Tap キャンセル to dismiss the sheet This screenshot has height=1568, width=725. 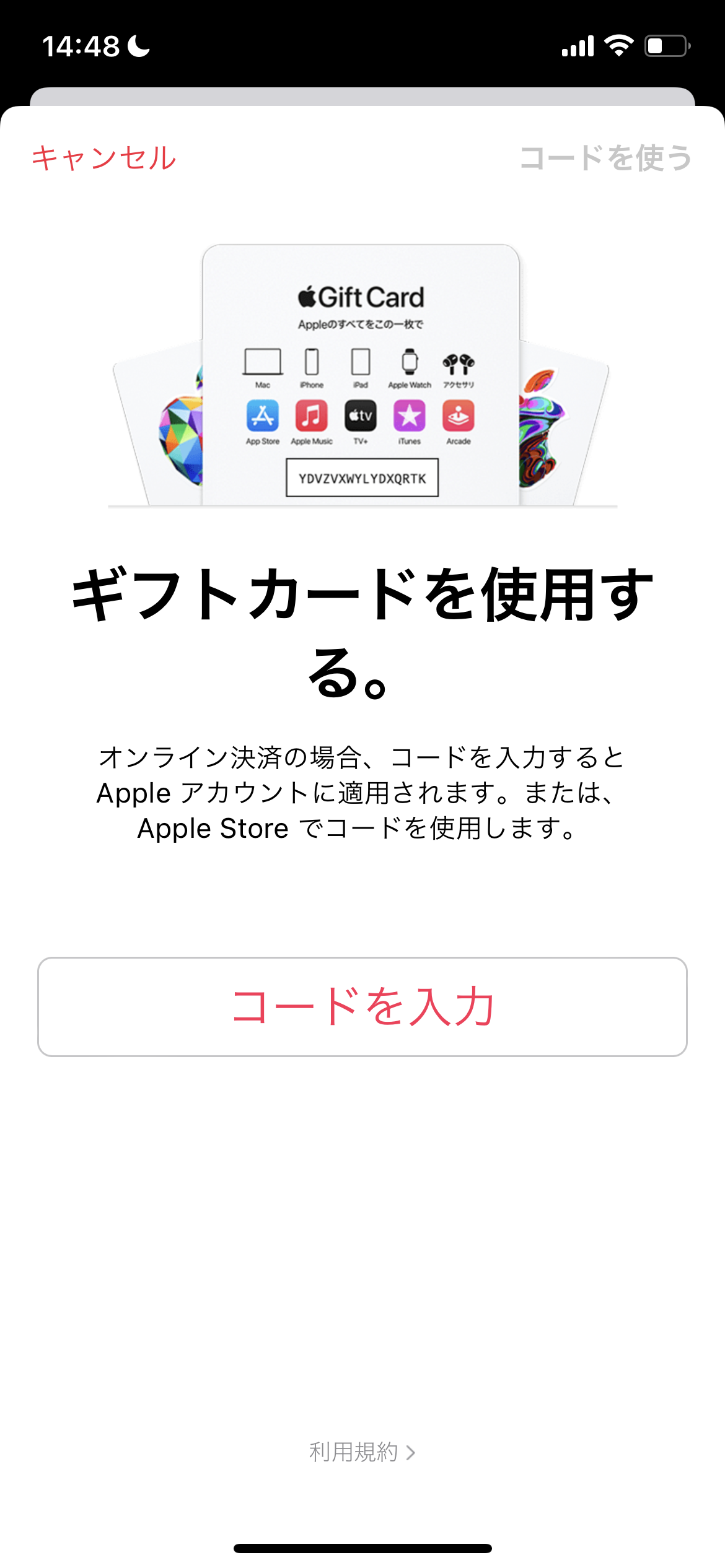point(104,158)
